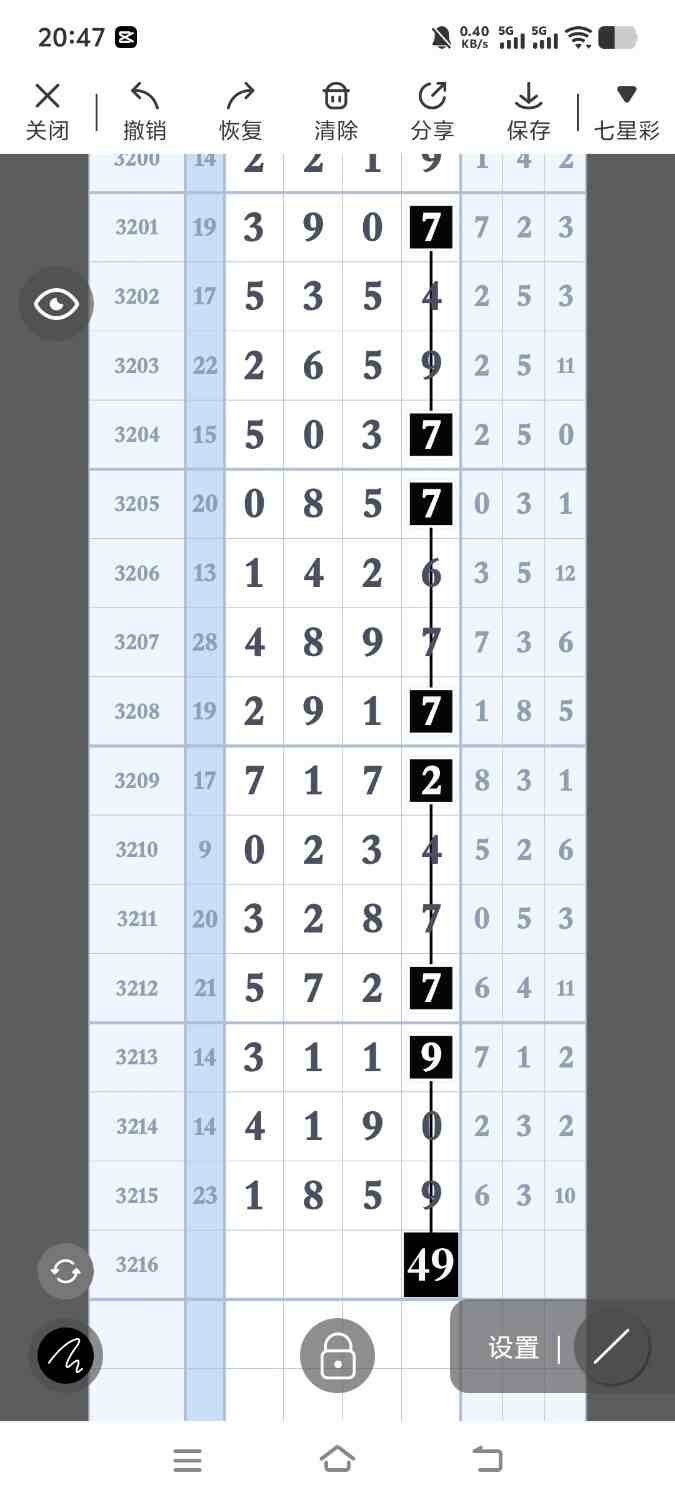Toggle the eye visibility button
This screenshot has height=1500, width=675.
[56, 304]
